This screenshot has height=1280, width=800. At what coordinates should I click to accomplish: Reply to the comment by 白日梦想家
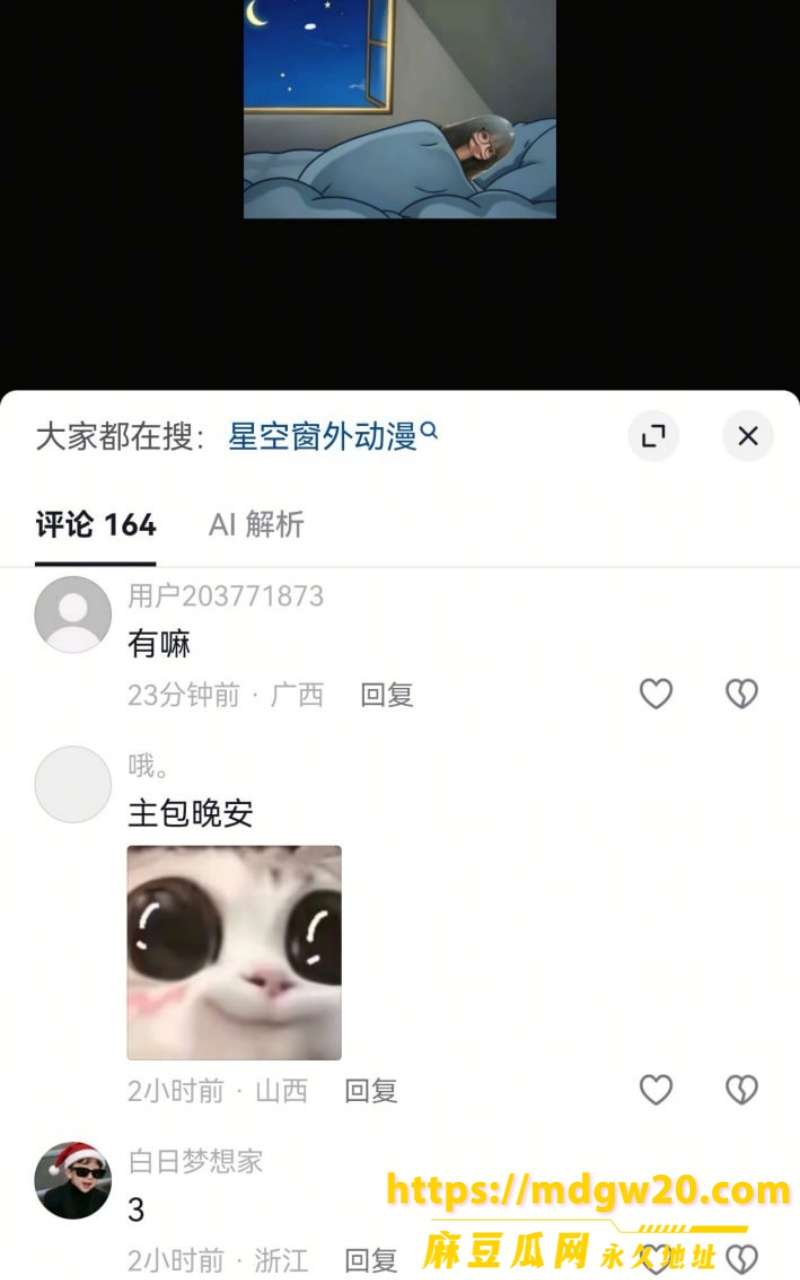371,1260
